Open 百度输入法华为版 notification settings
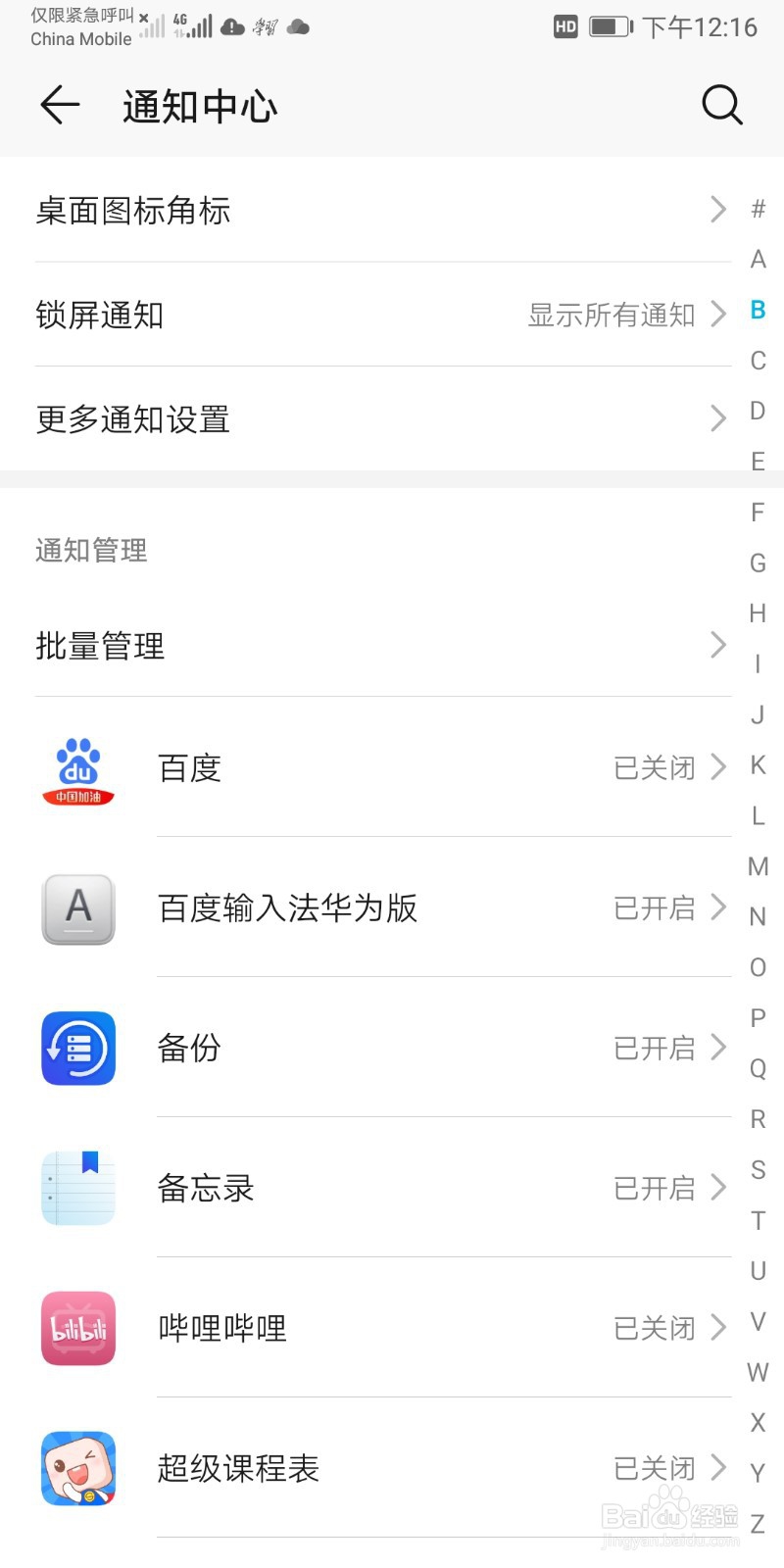The image size is (784, 1568). pyautogui.click(x=383, y=907)
